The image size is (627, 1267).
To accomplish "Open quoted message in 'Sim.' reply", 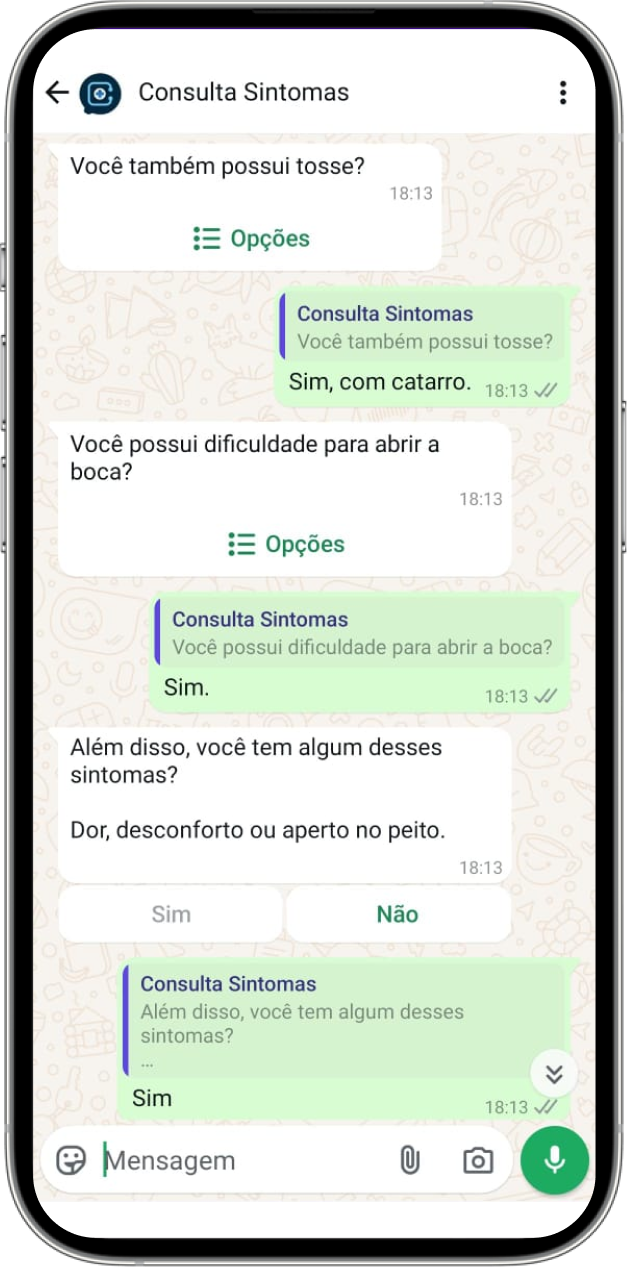I will pyautogui.click(x=360, y=634).
